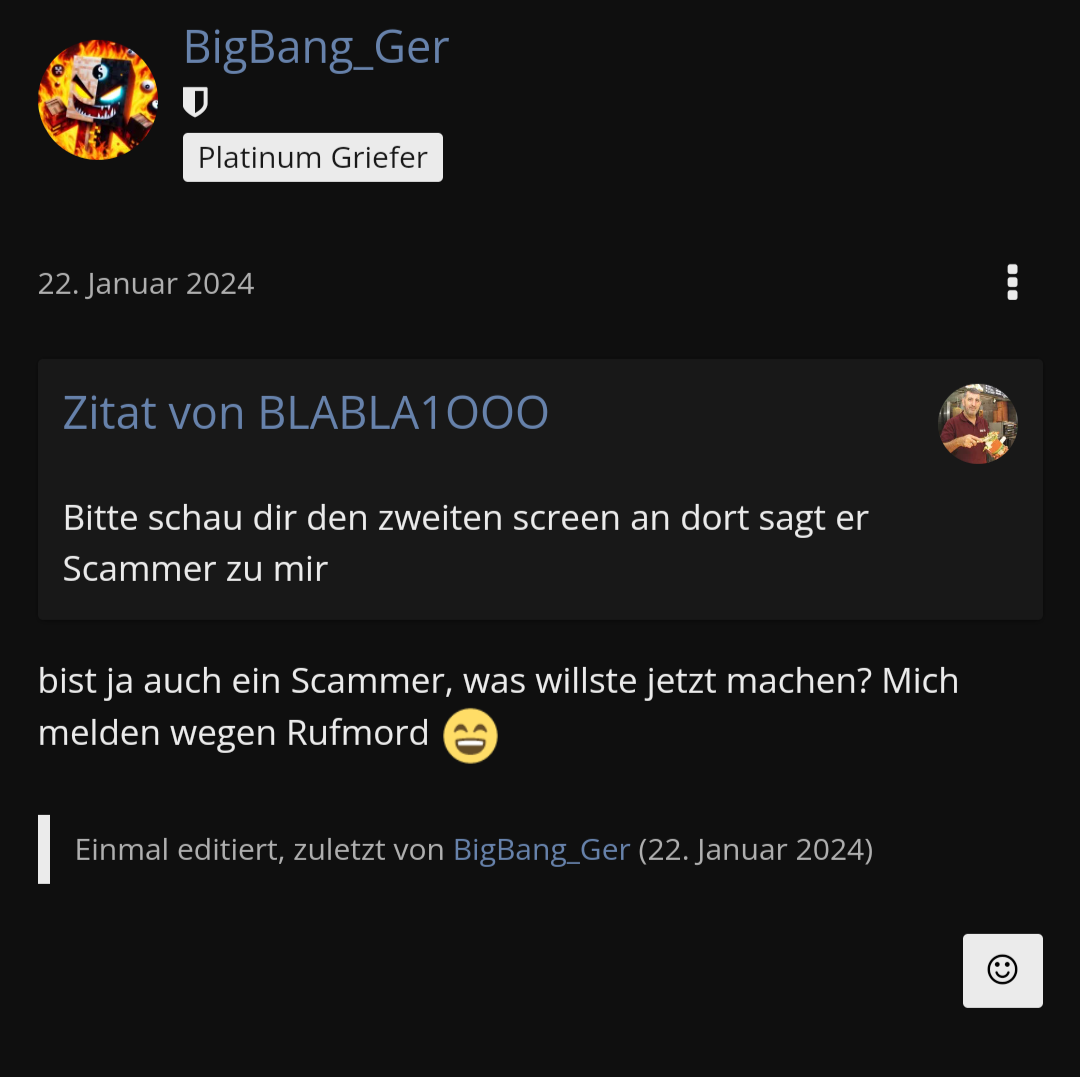Open the post's three-dot overflow menu

point(1012,282)
